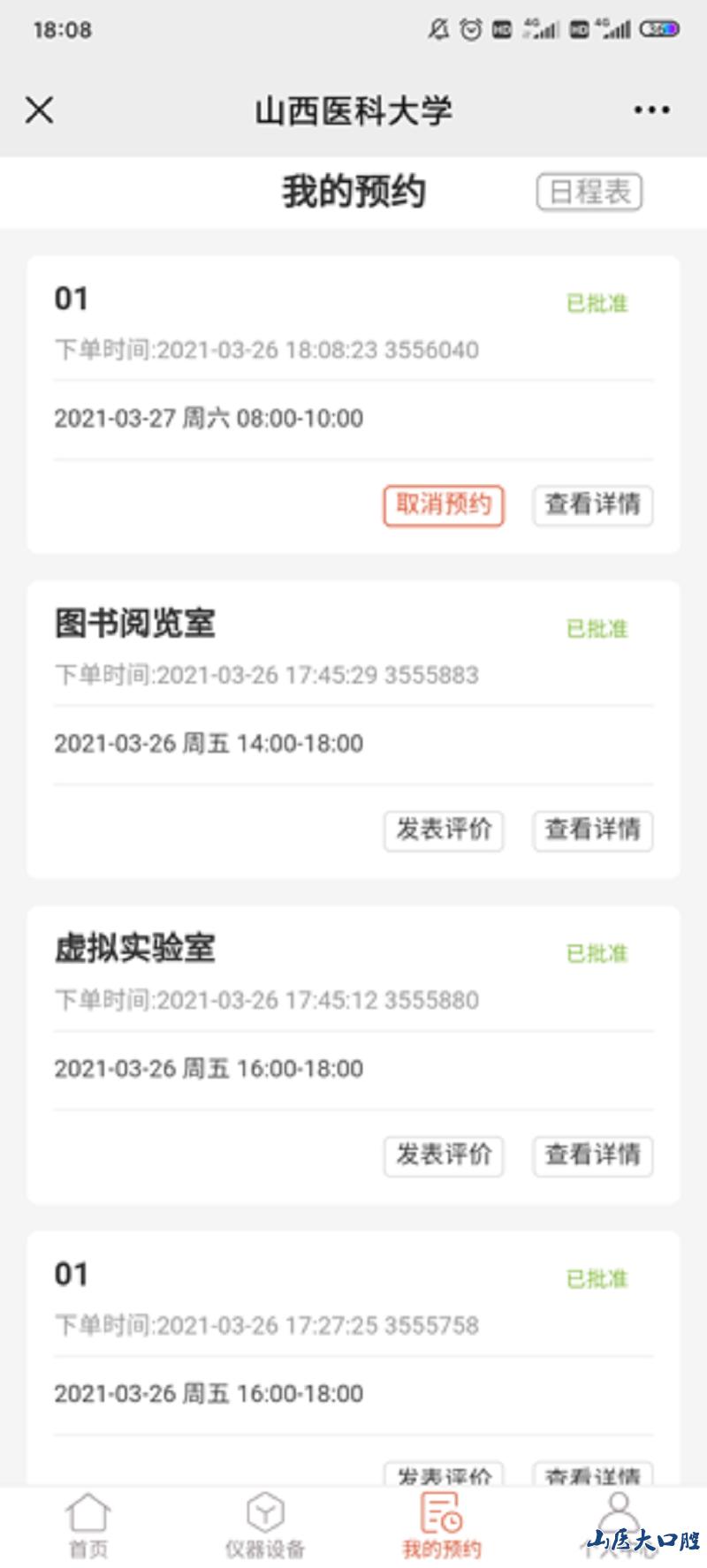View details of the 虚拟实验室 reservation
Image resolution: width=707 pixels, height=1568 pixels.
(592, 1155)
